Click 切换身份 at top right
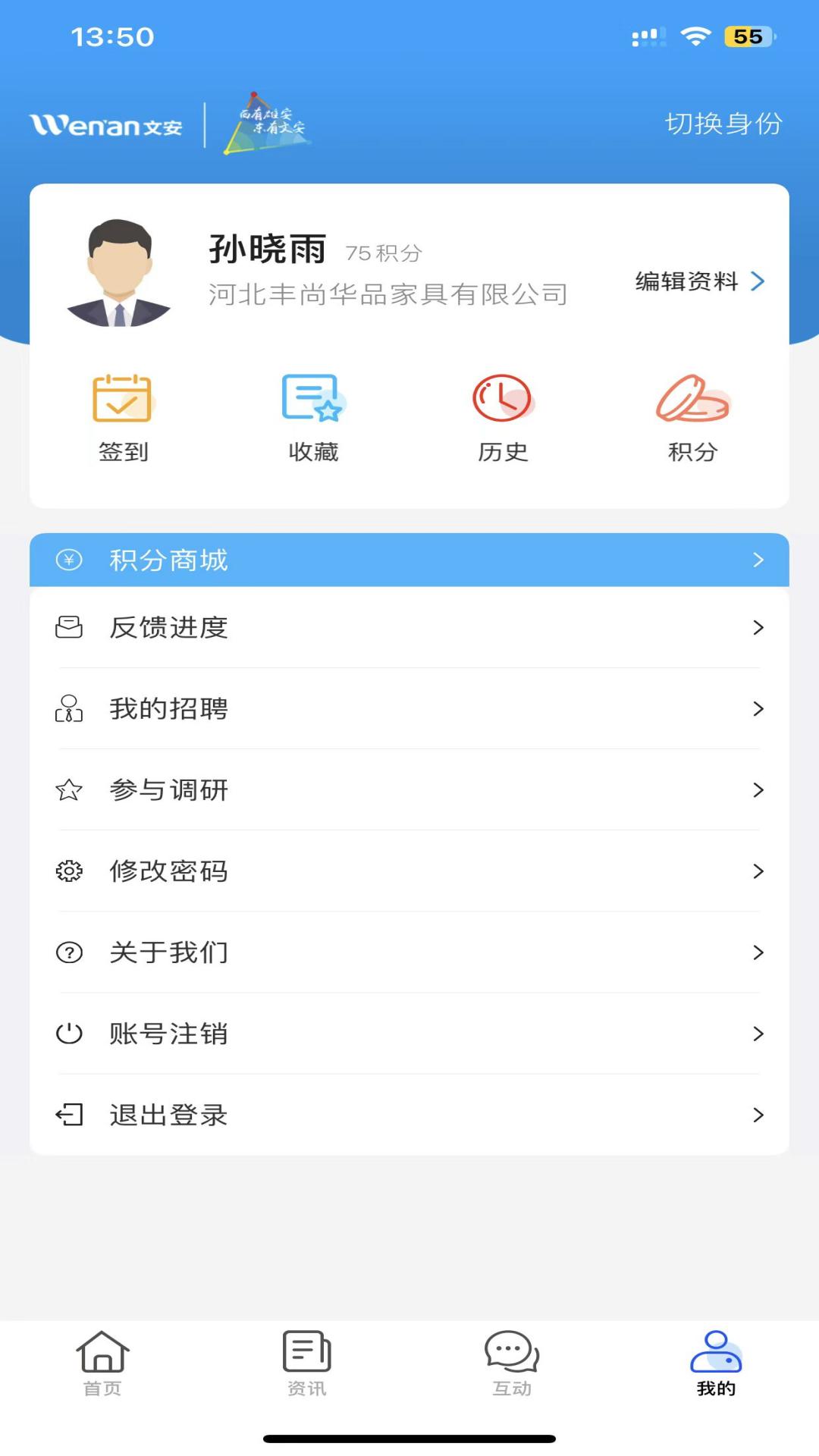 723,125
